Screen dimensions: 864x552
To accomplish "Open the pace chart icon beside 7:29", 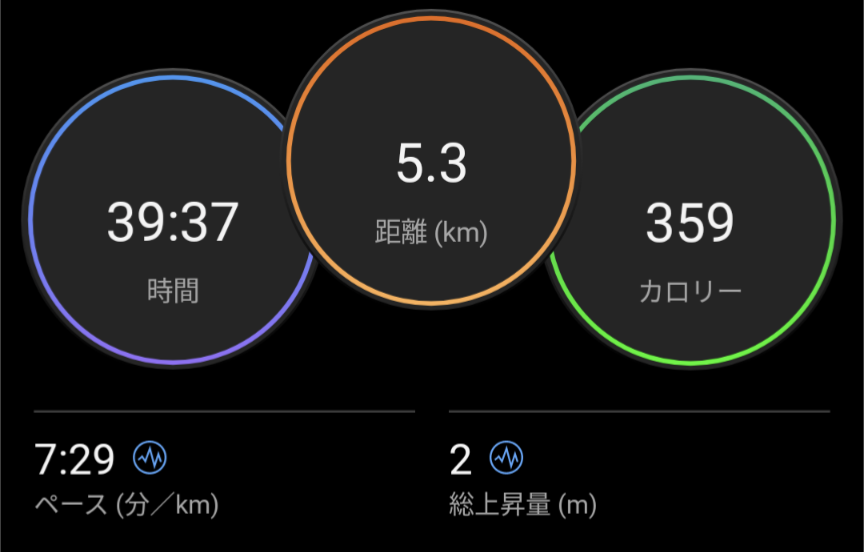I will tap(150, 459).
